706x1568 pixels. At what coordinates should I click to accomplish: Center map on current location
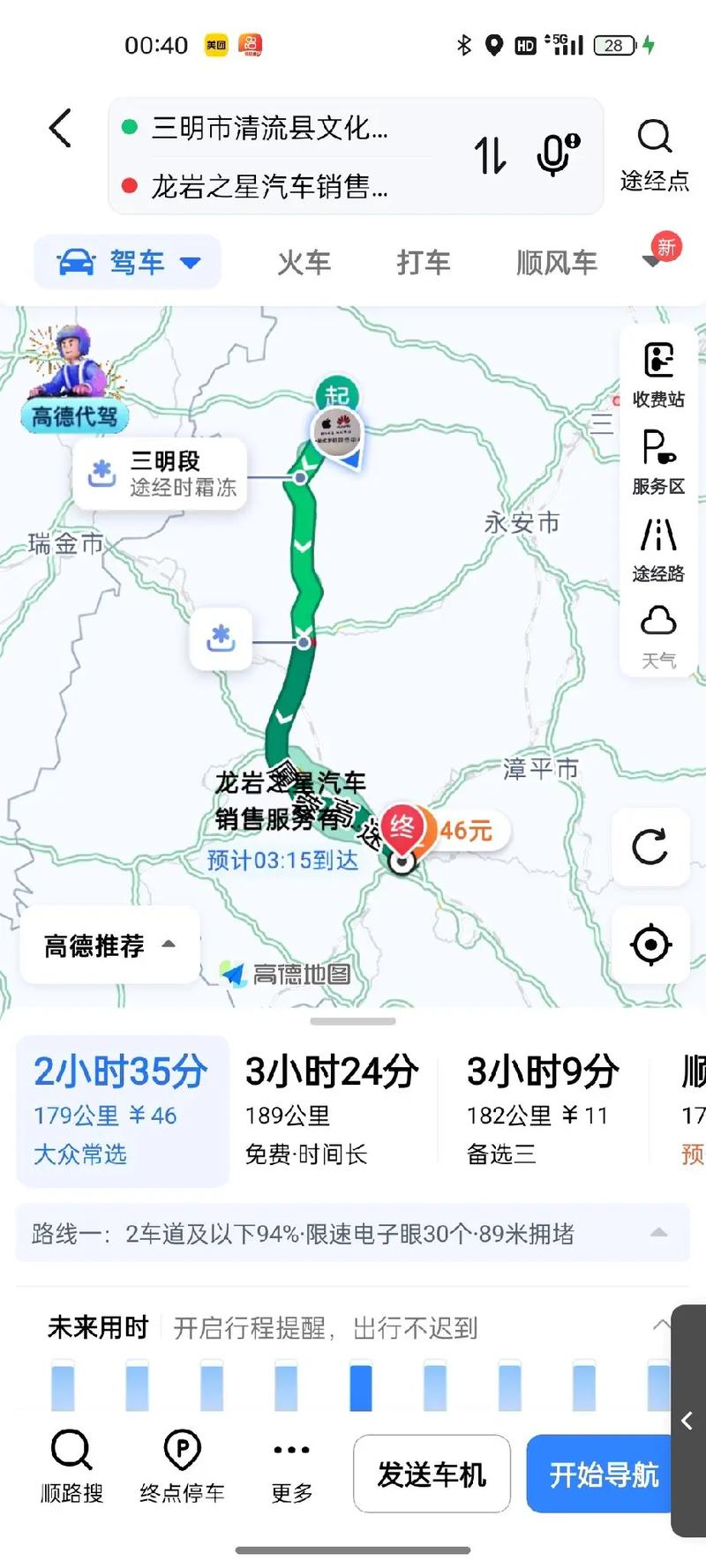650,944
